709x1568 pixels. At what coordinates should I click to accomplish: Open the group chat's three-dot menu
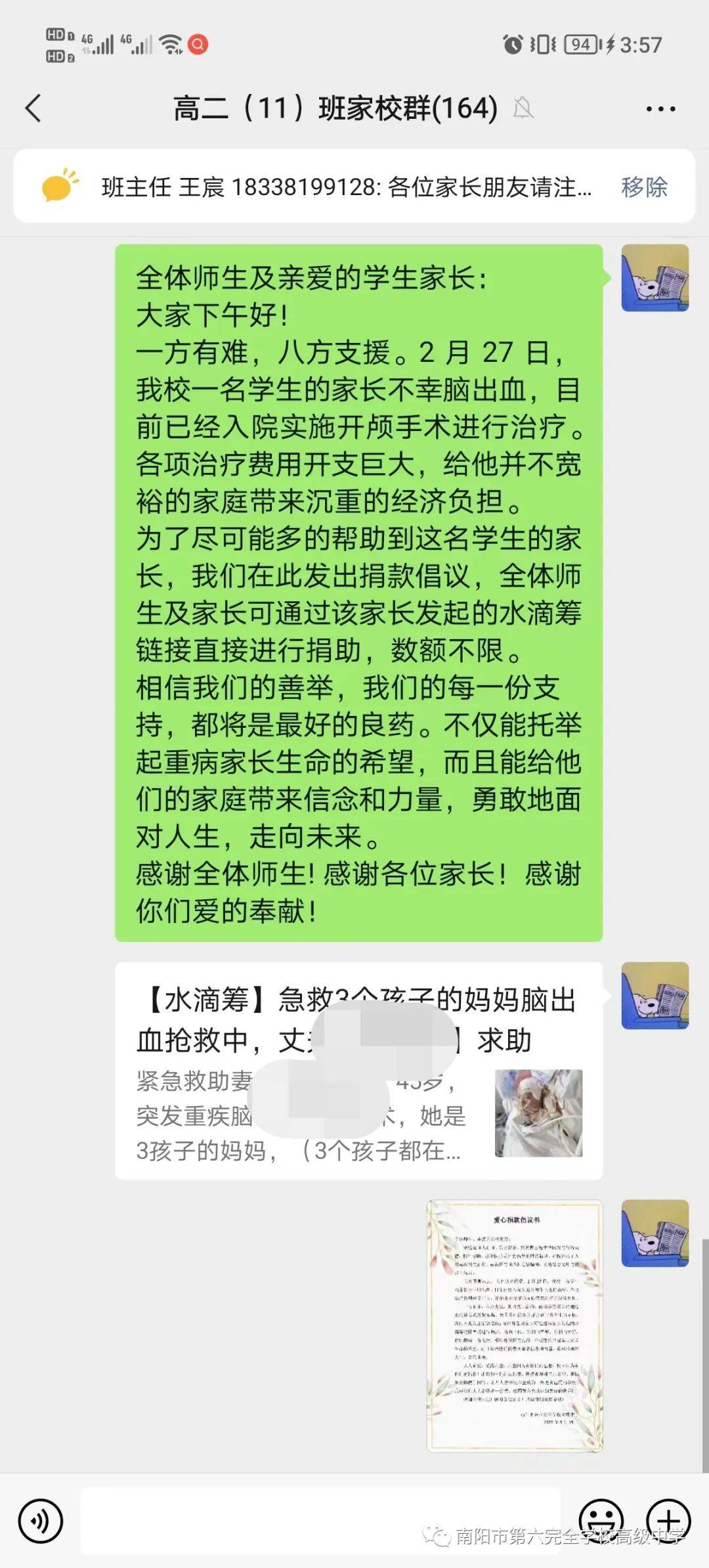[660, 109]
